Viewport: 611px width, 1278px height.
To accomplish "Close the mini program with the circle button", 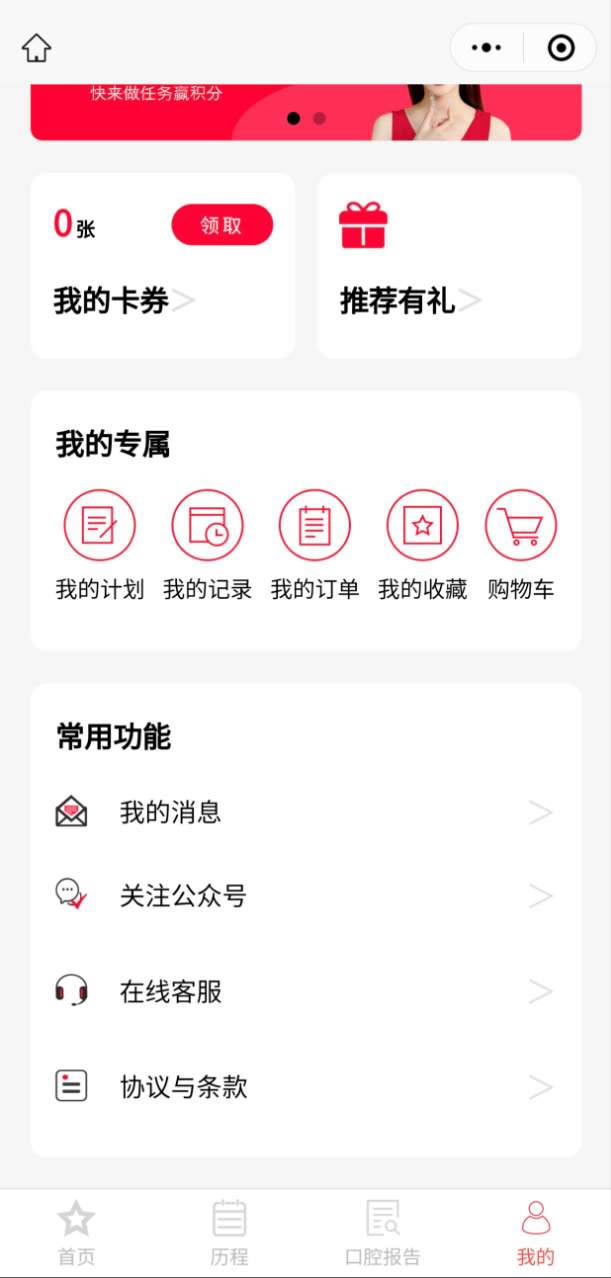I will pos(561,47).
